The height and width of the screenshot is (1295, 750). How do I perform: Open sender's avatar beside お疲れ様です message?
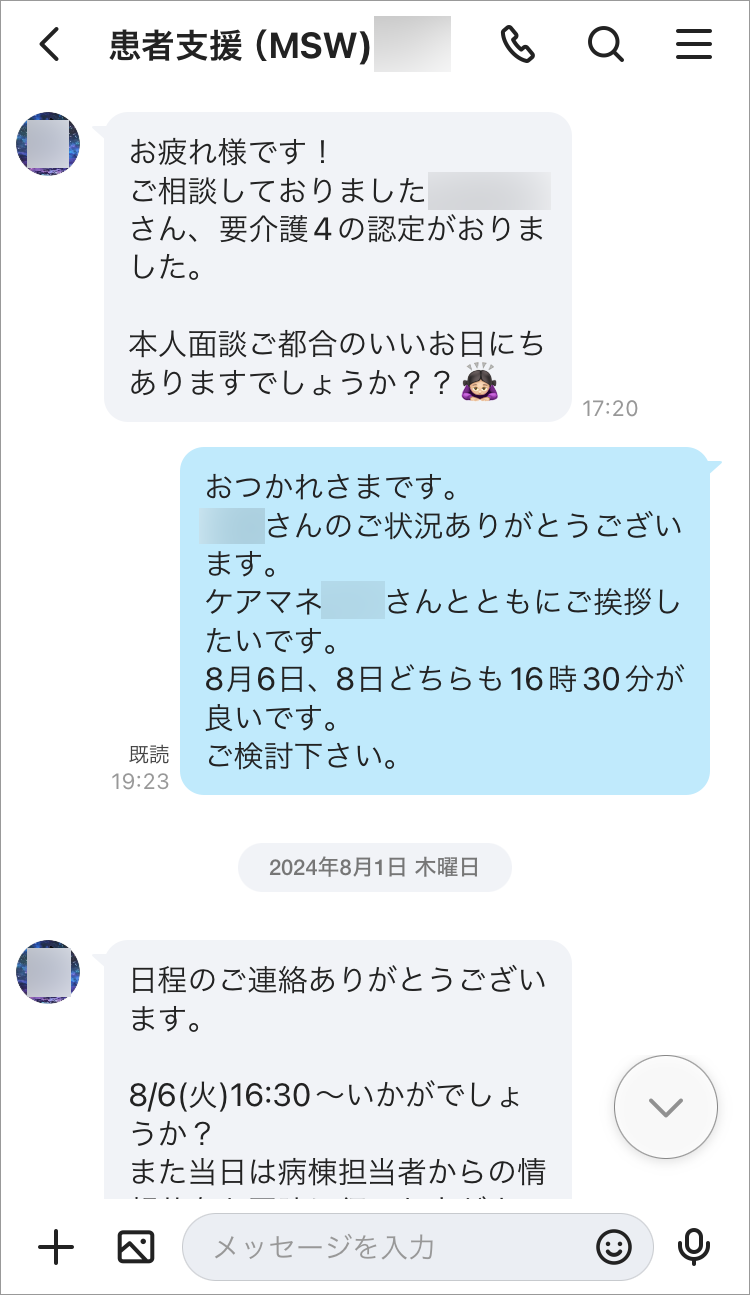48,144
